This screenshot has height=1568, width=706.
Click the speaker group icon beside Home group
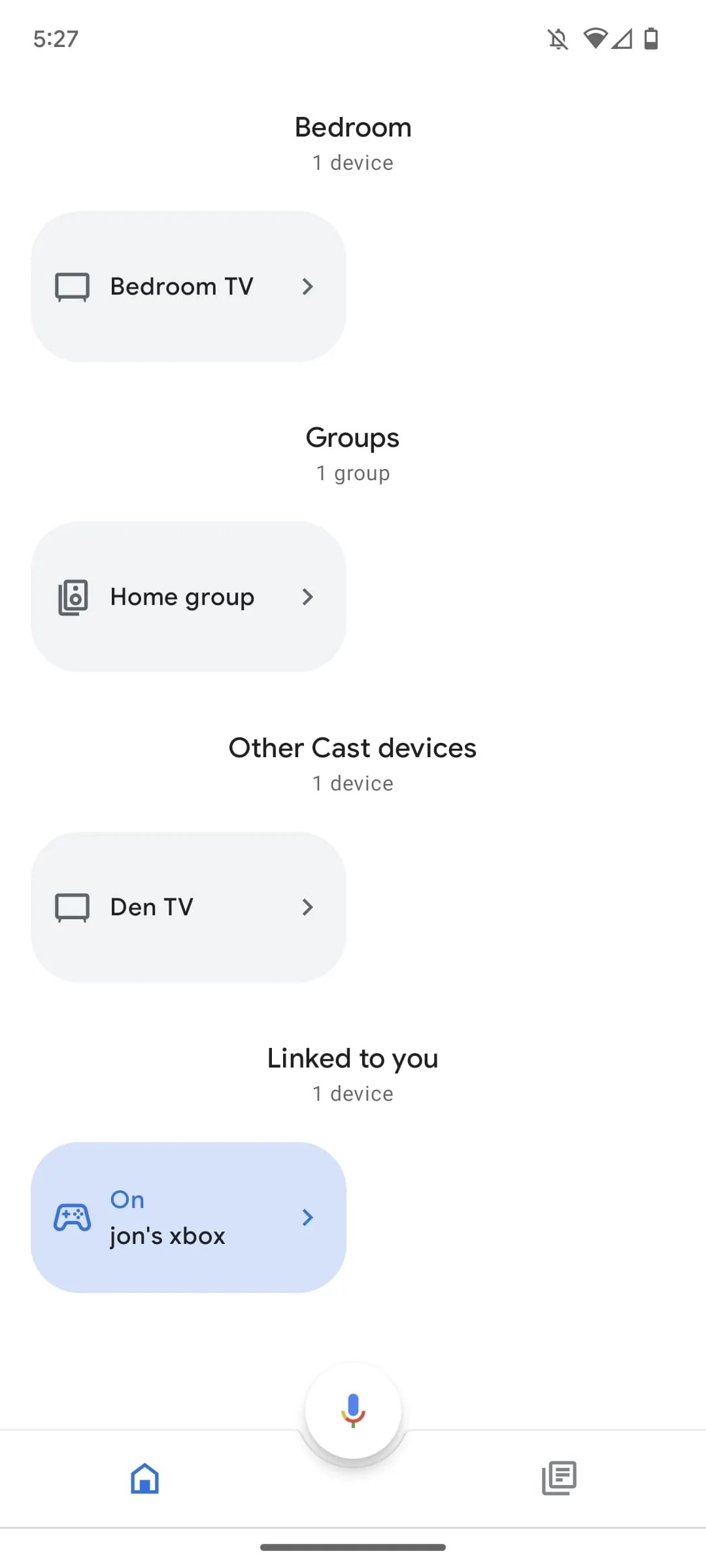click(73, 596)
